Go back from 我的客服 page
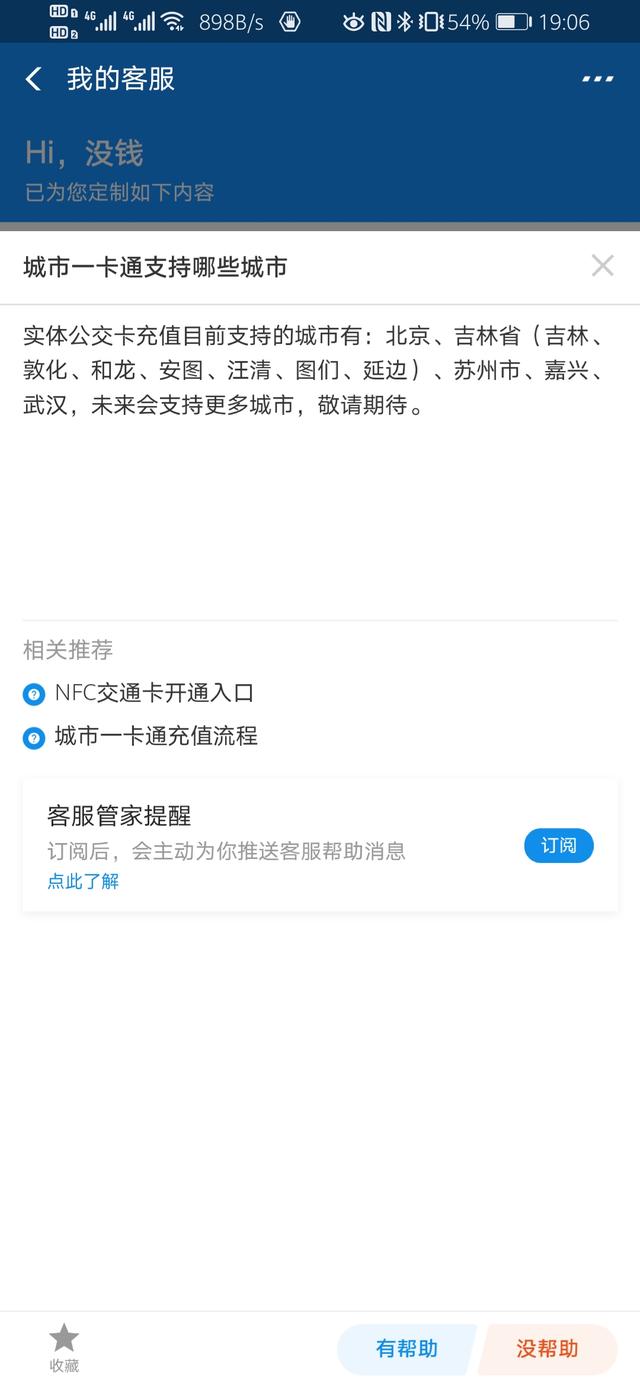 coord(34,79)
